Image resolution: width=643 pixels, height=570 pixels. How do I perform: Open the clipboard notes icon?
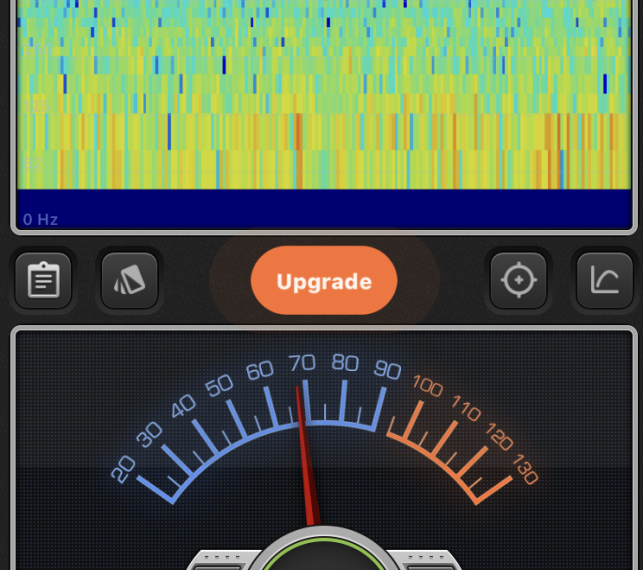[x=43, y=280]
